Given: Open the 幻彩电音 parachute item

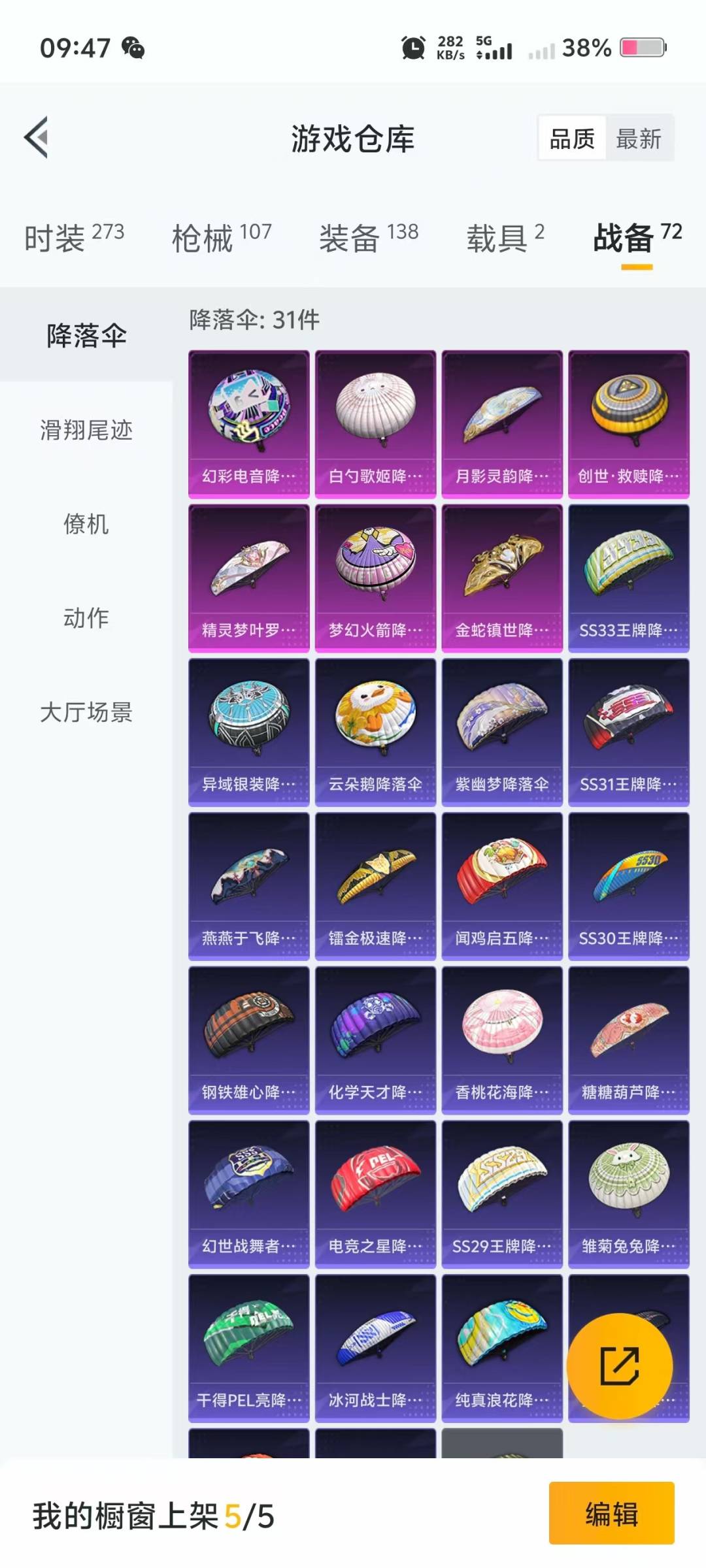Looking at the screenshot, I should point(248,424).
